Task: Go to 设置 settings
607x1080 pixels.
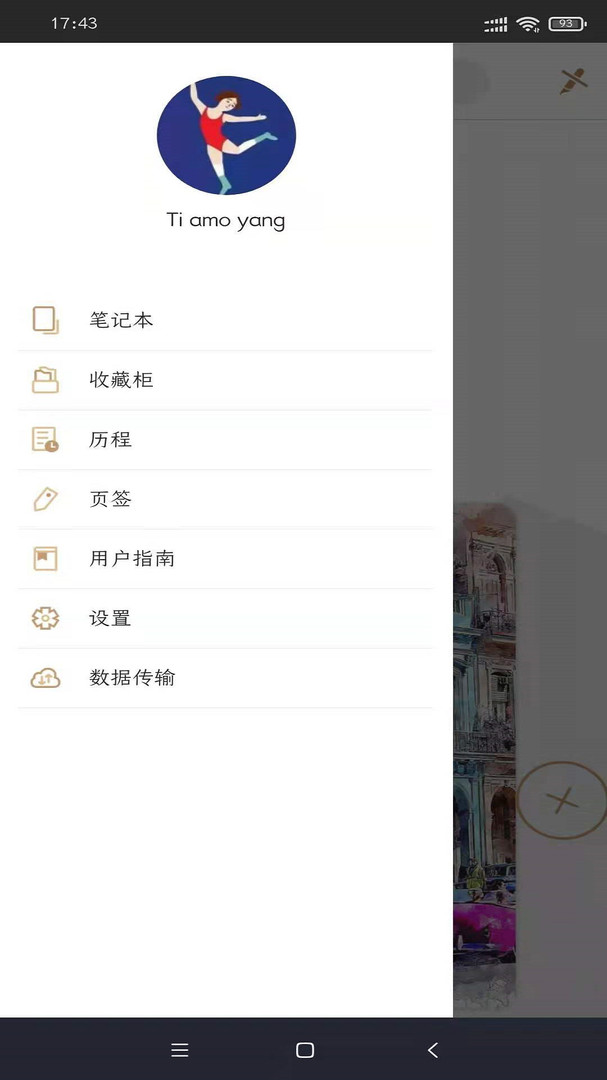Action: [x=110, y=618]
